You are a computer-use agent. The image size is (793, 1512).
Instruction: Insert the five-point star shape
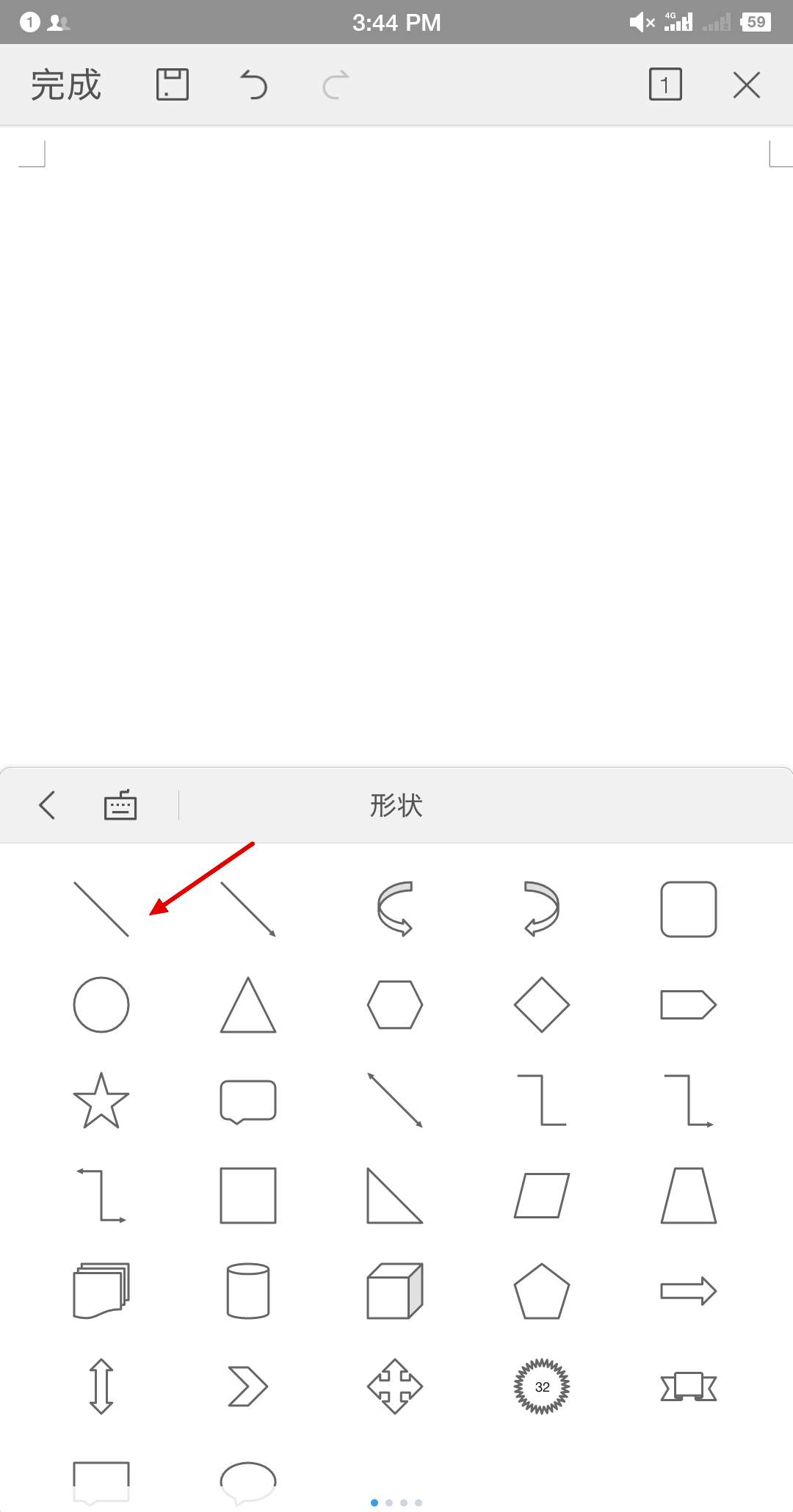pos(101,1101)
